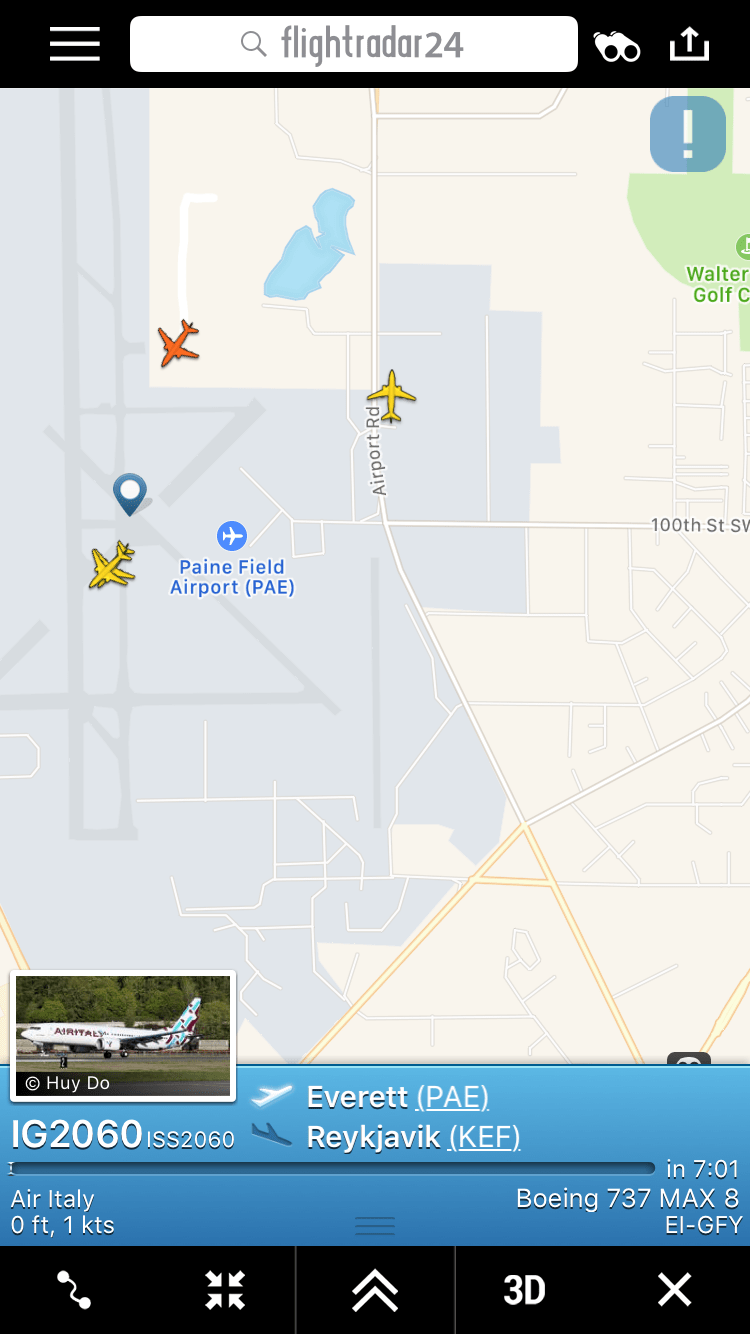
Task: Select the orange aircraft on the map
Action: [179, 344]
